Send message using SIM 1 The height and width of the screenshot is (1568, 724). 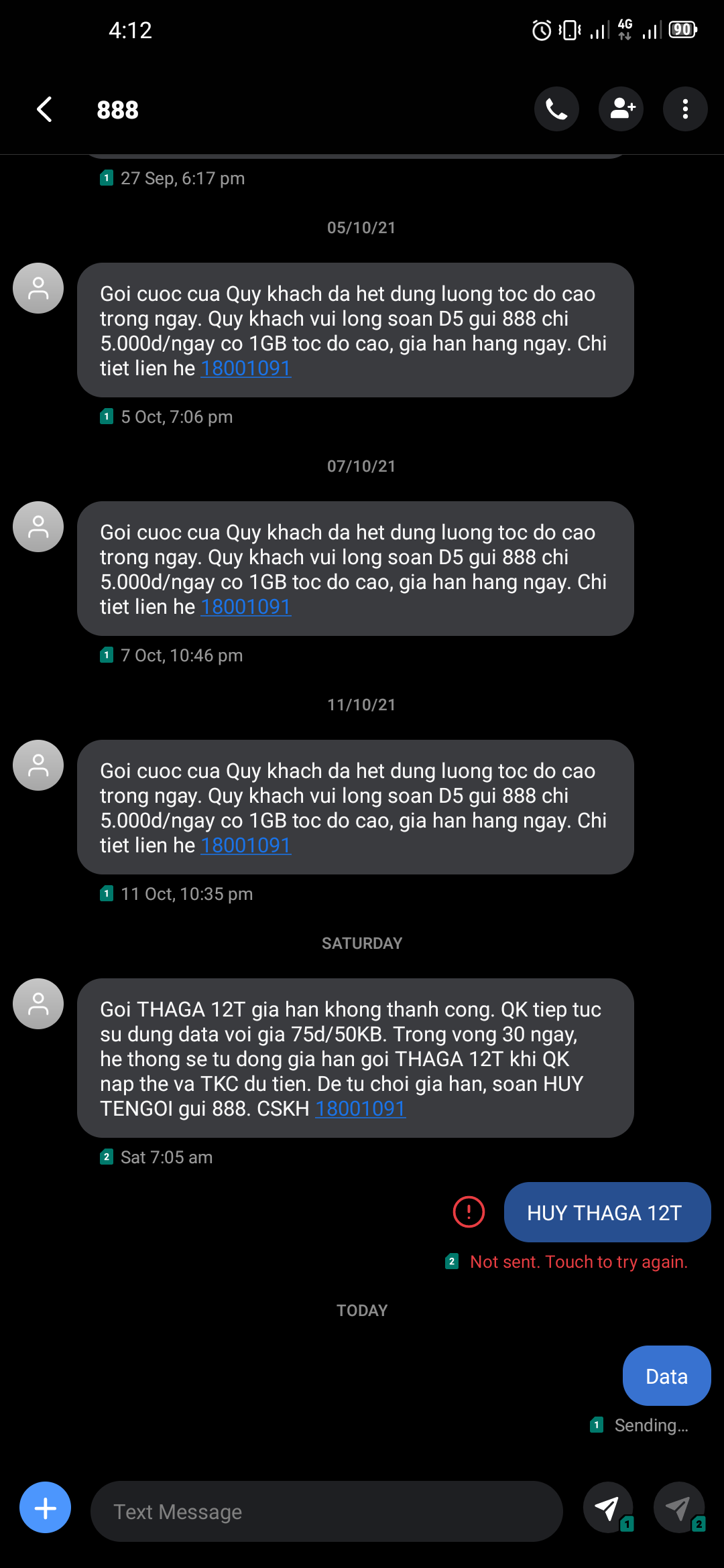(x=608, y=1508)
